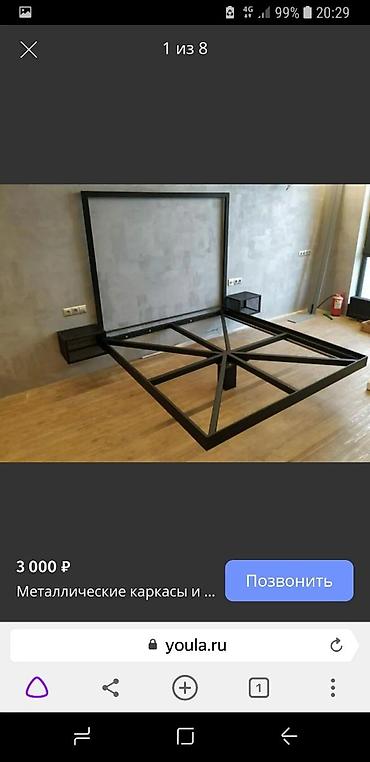Viewport: 370px width, 762px height.
Task: Open the bed frame photo
Action: pos(185,323)
